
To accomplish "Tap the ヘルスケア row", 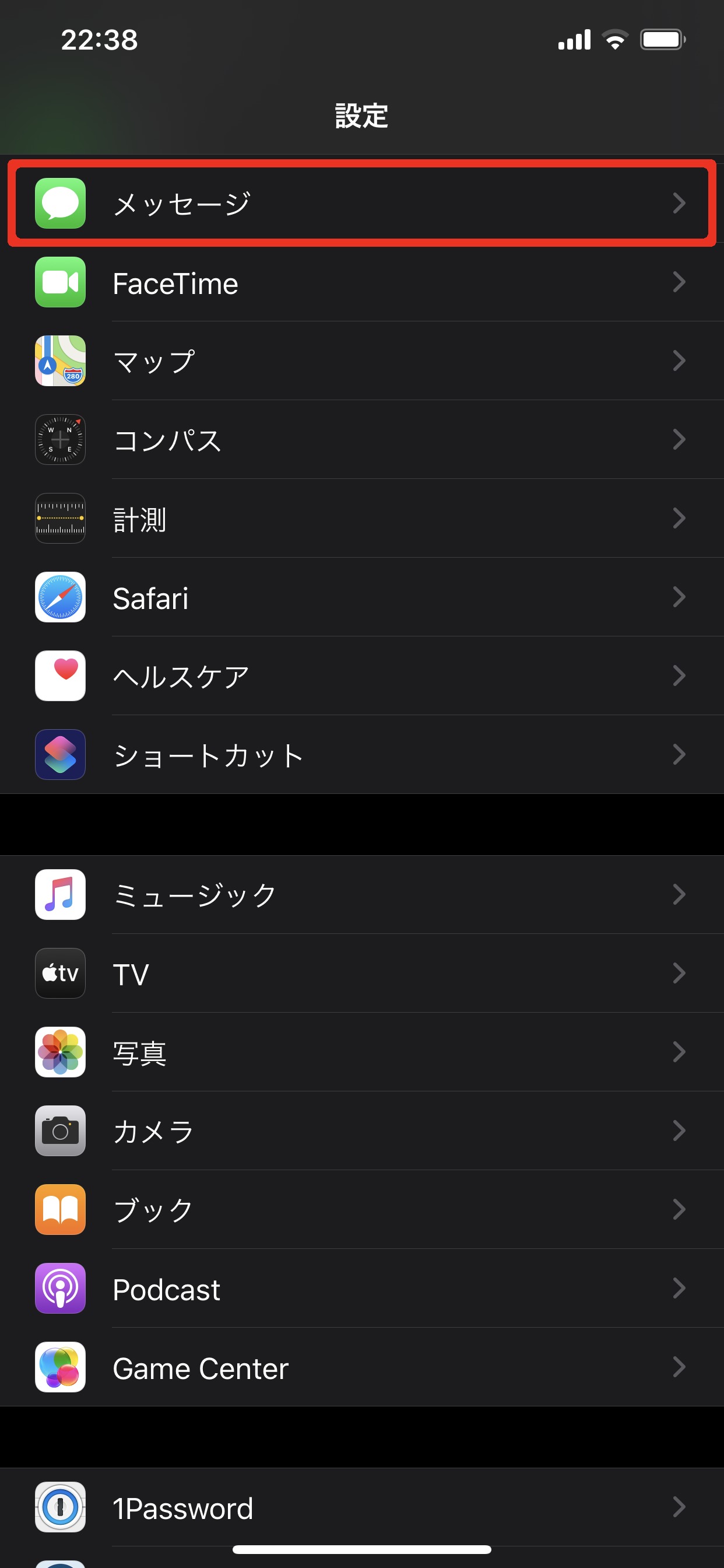I will pos(361,676).
